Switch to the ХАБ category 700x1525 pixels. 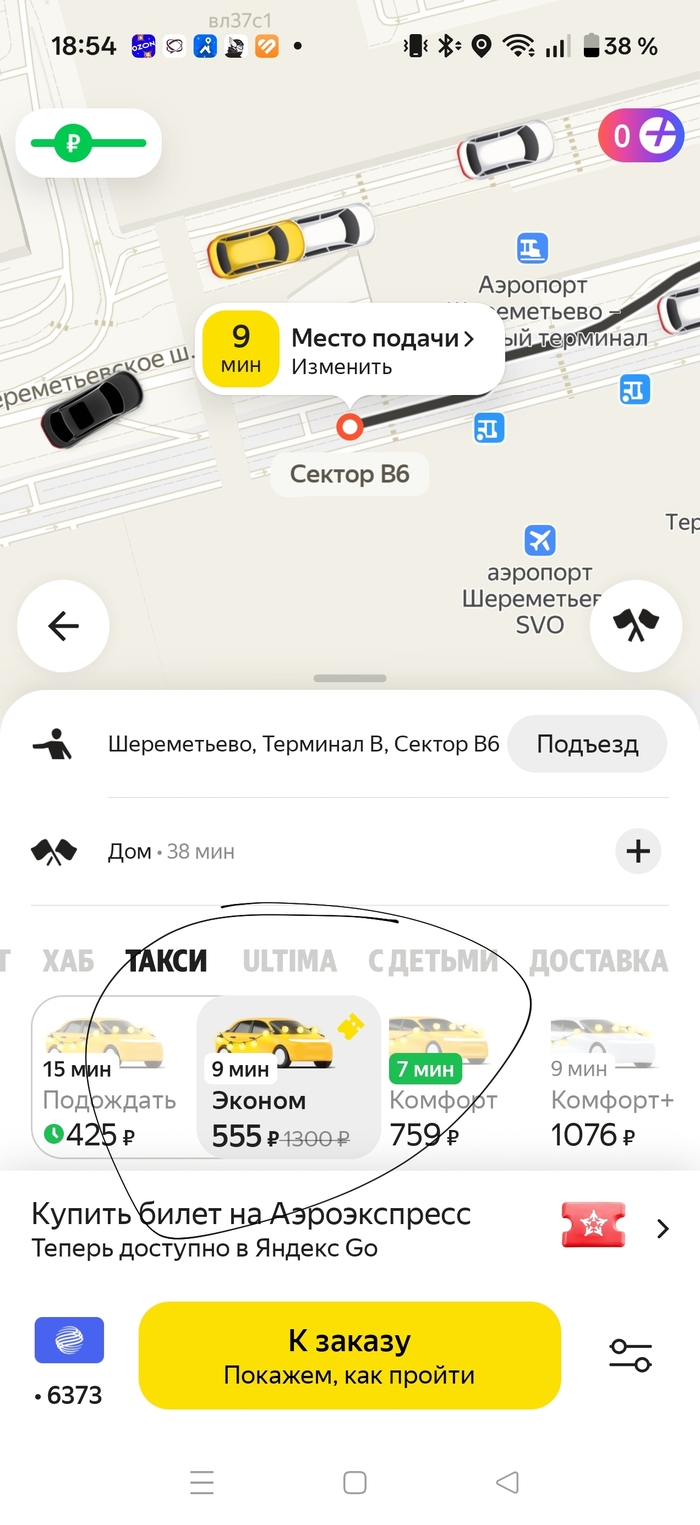68,961
